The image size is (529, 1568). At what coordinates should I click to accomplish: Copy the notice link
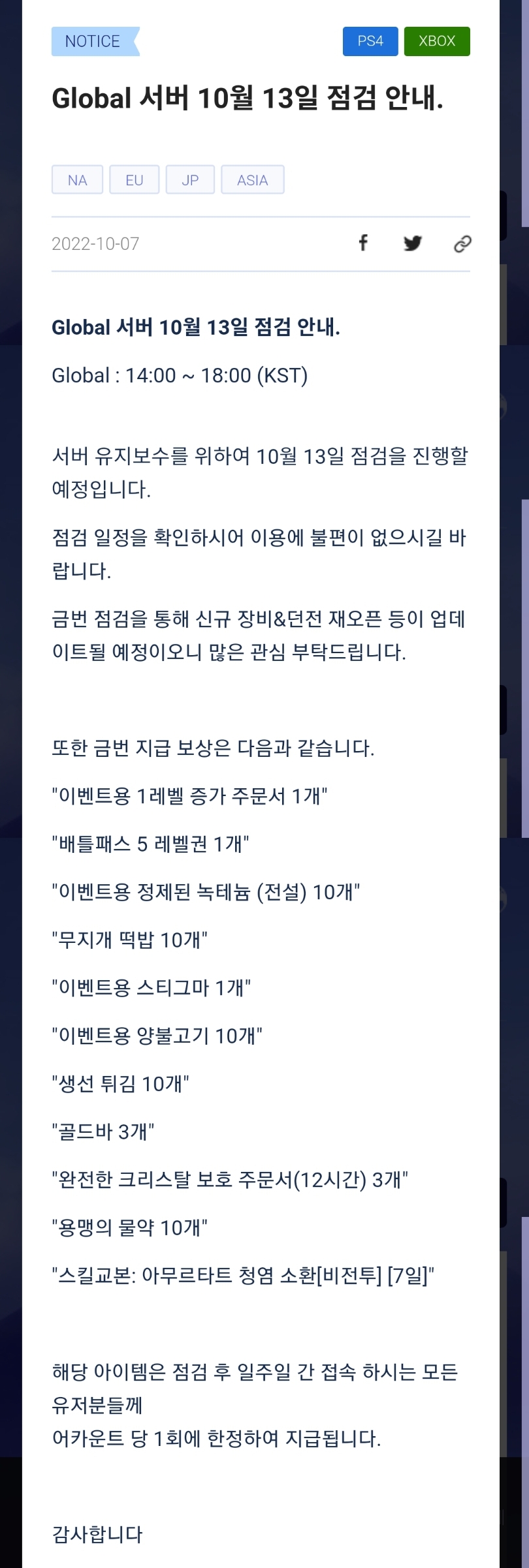(x=462, y=243)
